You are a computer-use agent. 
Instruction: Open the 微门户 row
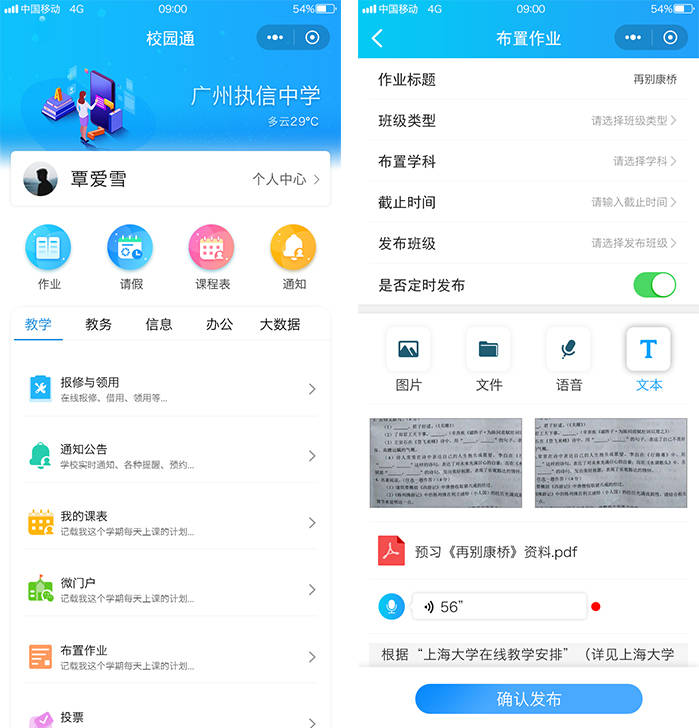click(x=171, y=590)
